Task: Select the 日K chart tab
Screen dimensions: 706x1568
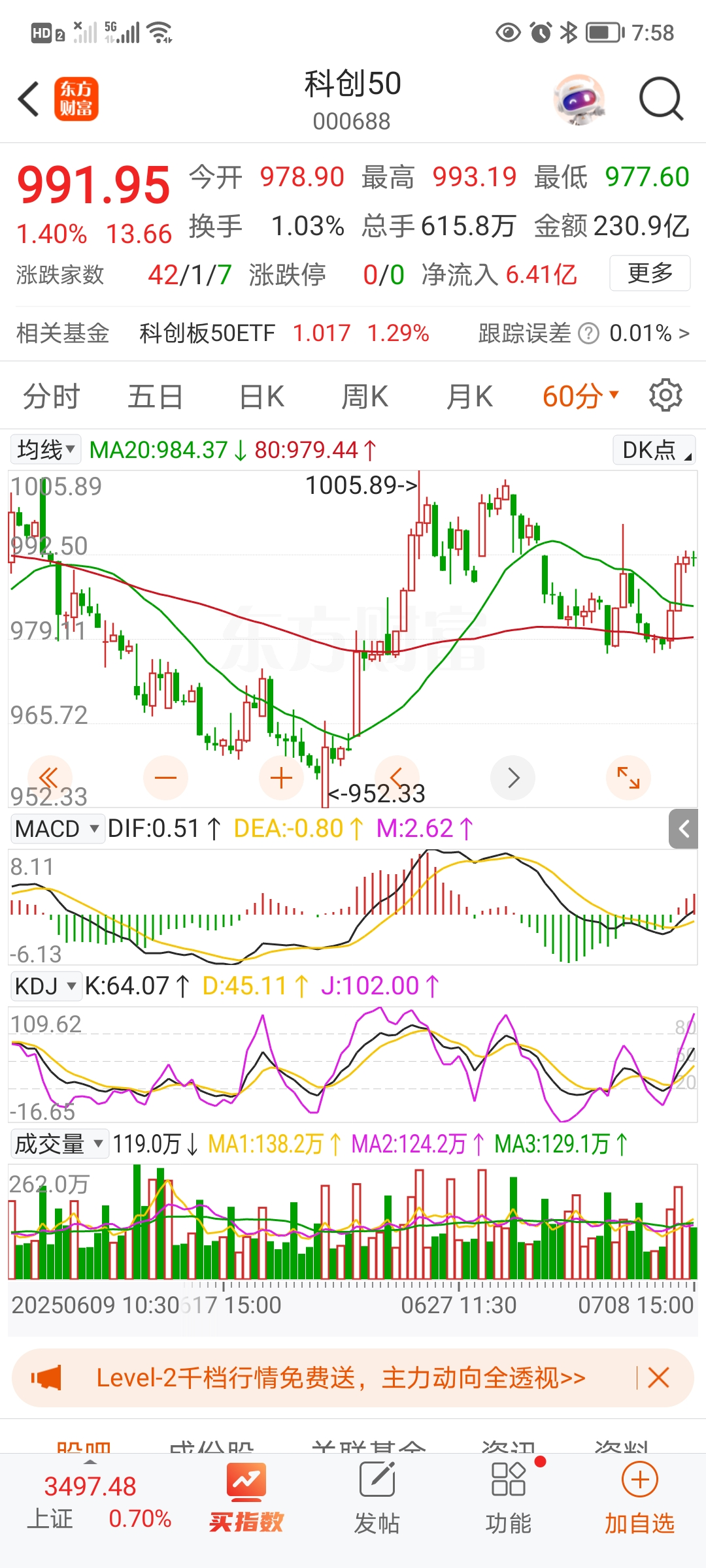Action: [x=261, y=397]
